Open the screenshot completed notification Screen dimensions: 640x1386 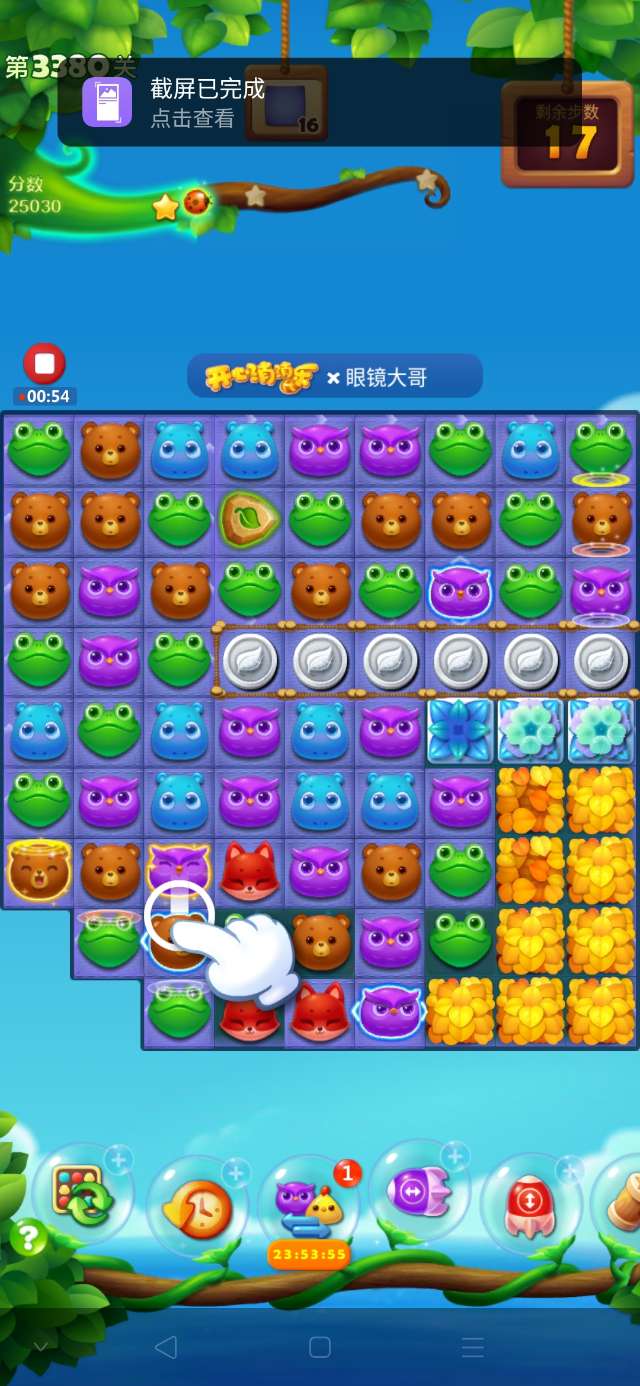coord(318,103)
